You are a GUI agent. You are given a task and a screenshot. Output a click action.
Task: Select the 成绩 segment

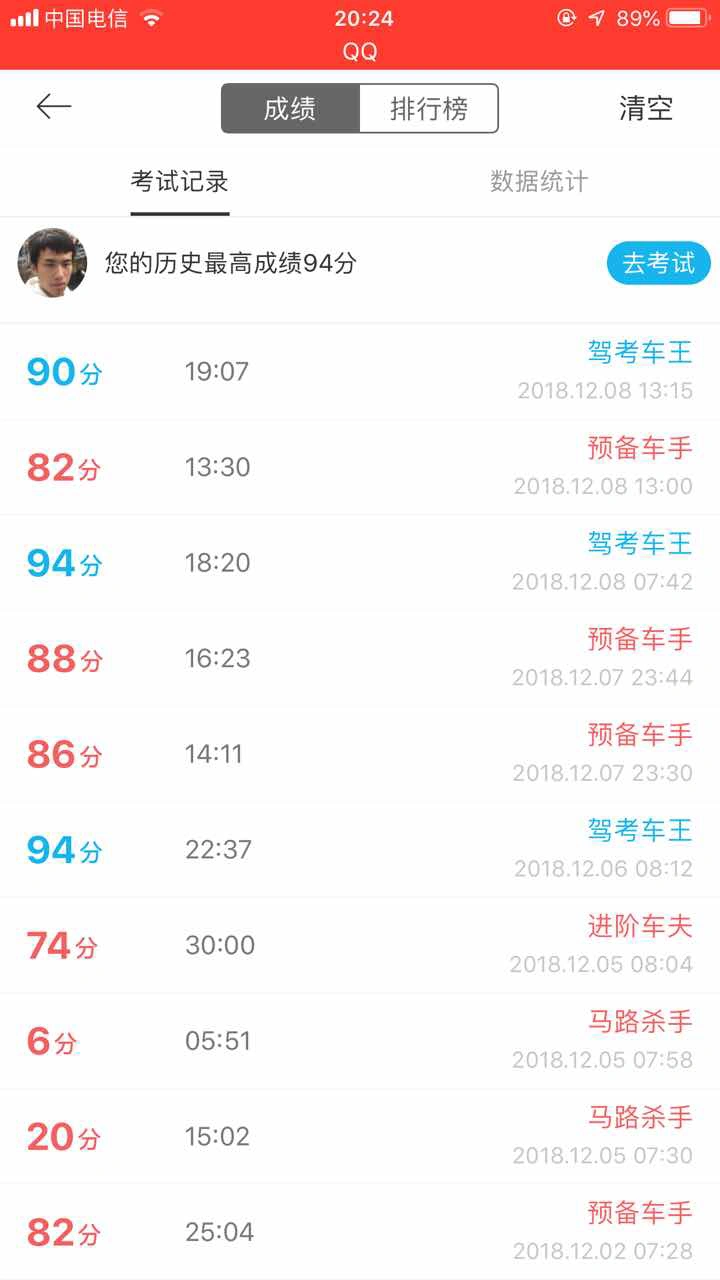[290, 108]
